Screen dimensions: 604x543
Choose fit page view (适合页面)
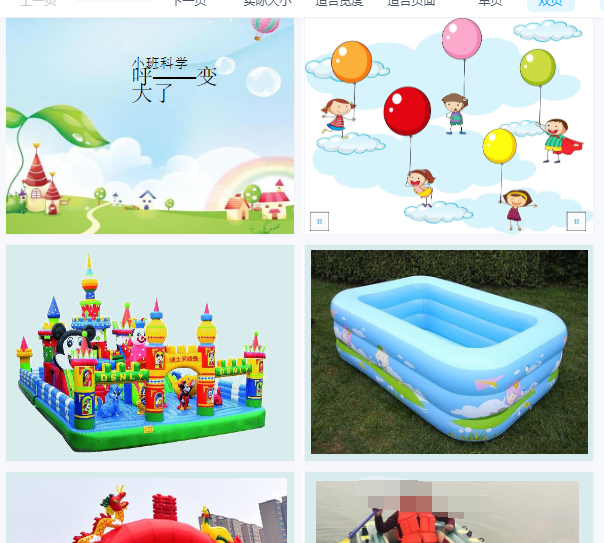pos(412,3)
